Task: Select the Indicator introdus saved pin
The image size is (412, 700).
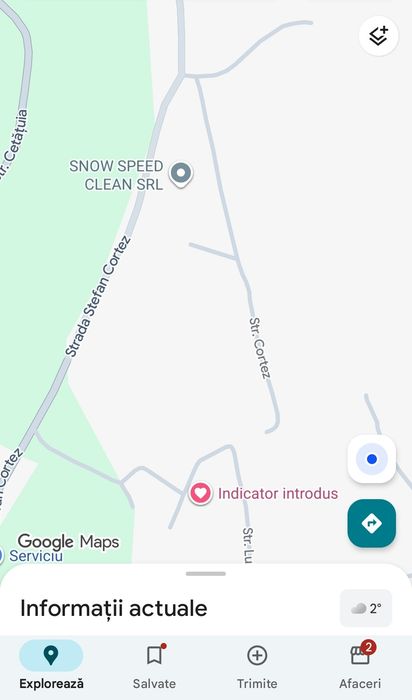Action: point(200,493)
